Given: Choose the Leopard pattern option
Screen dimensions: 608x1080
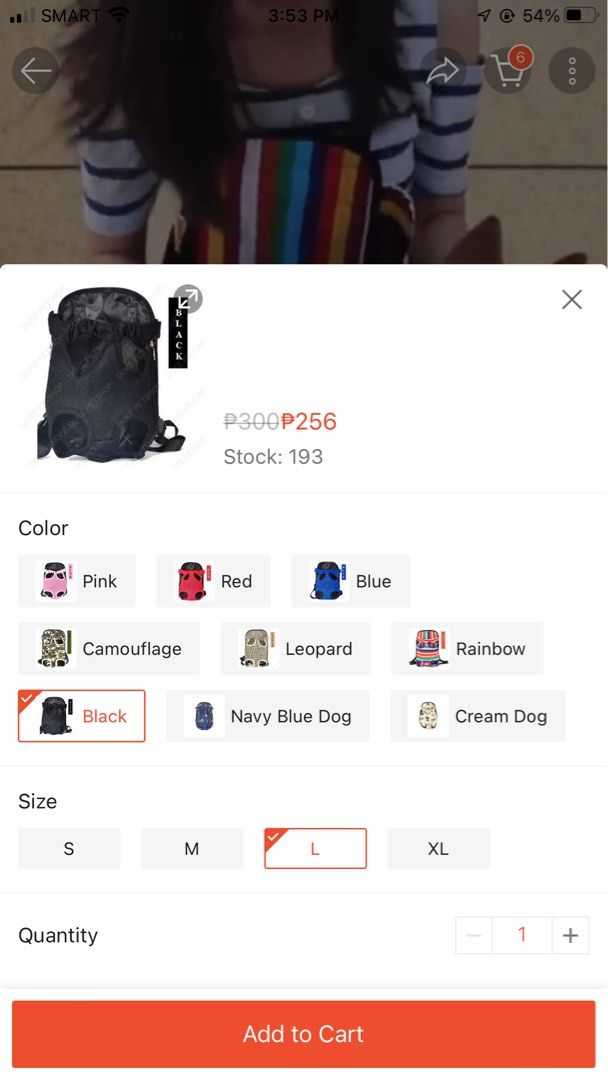Looking at the screenshot, I should (295, 649).
